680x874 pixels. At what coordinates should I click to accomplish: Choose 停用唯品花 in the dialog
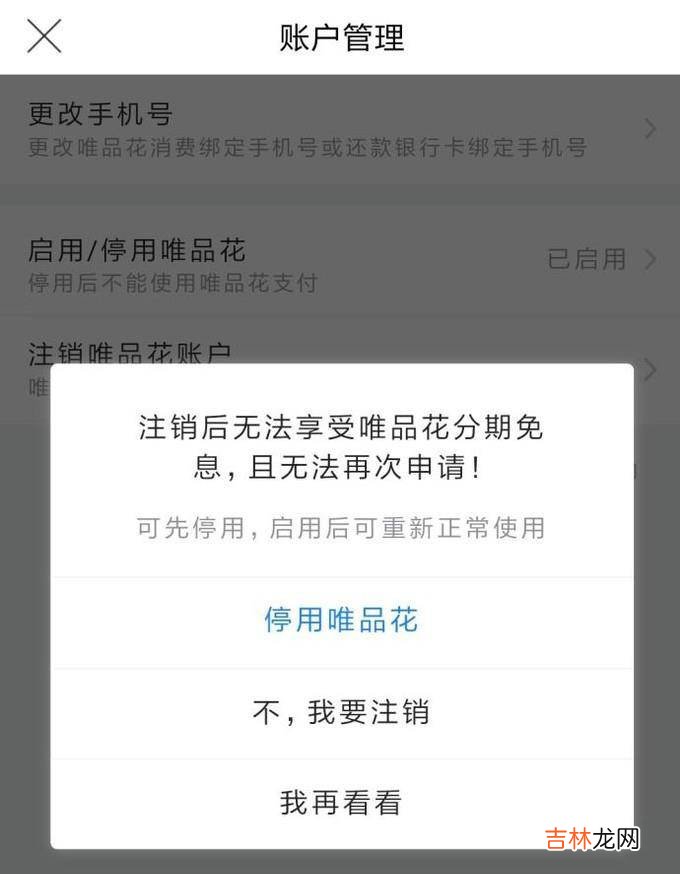point(341,621)
